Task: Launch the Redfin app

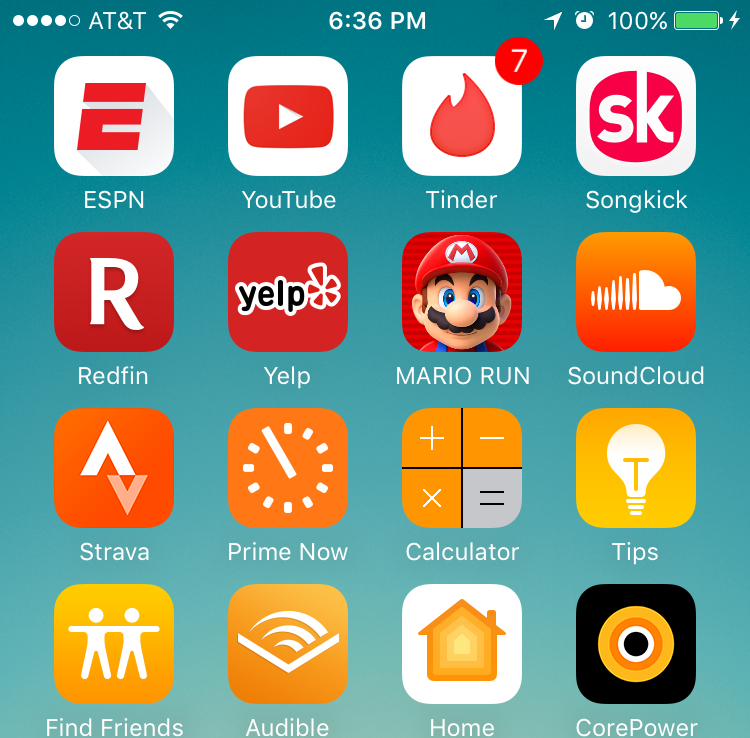Action: (114, 292)
